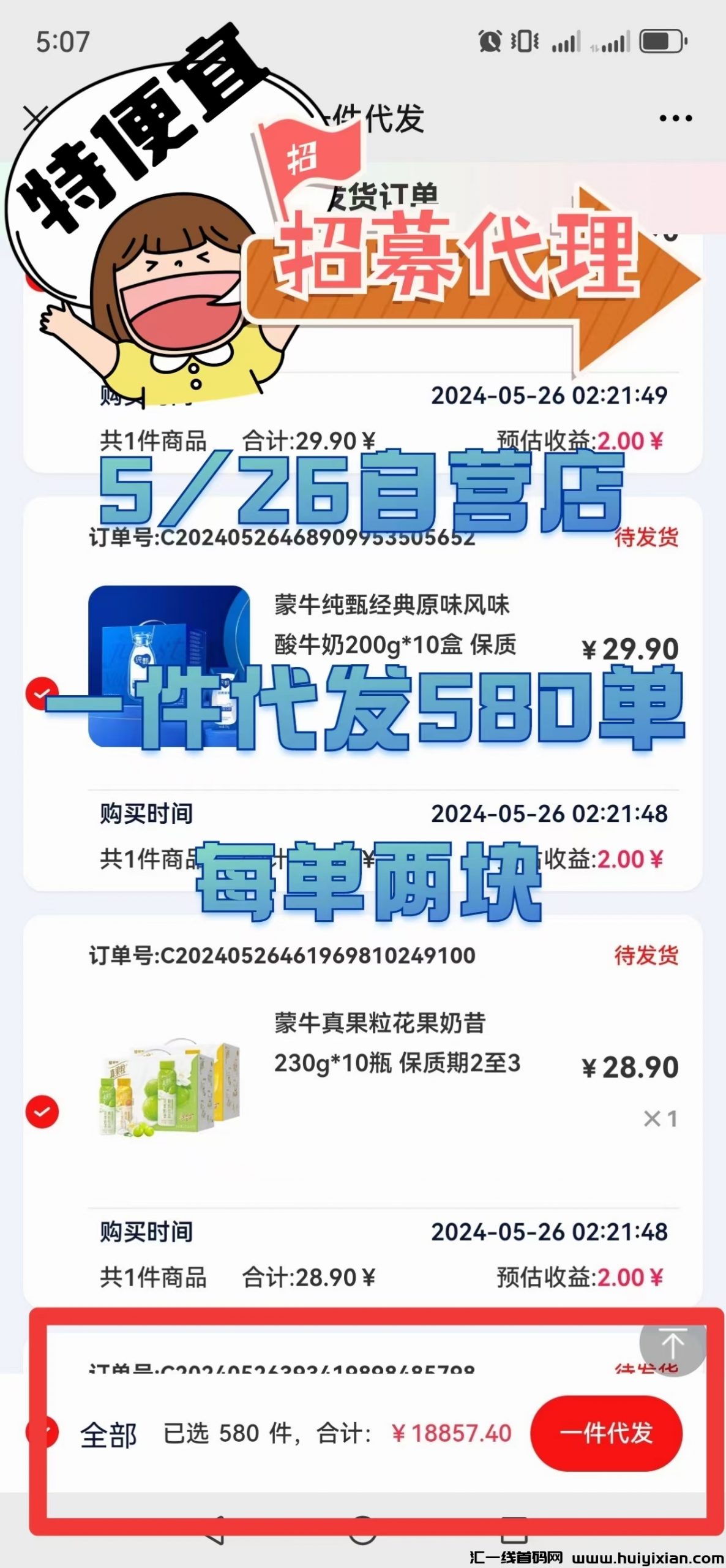726x1568 pixels.
Task: Tap the 待发货 status label on first order
Action: point(647,538)
